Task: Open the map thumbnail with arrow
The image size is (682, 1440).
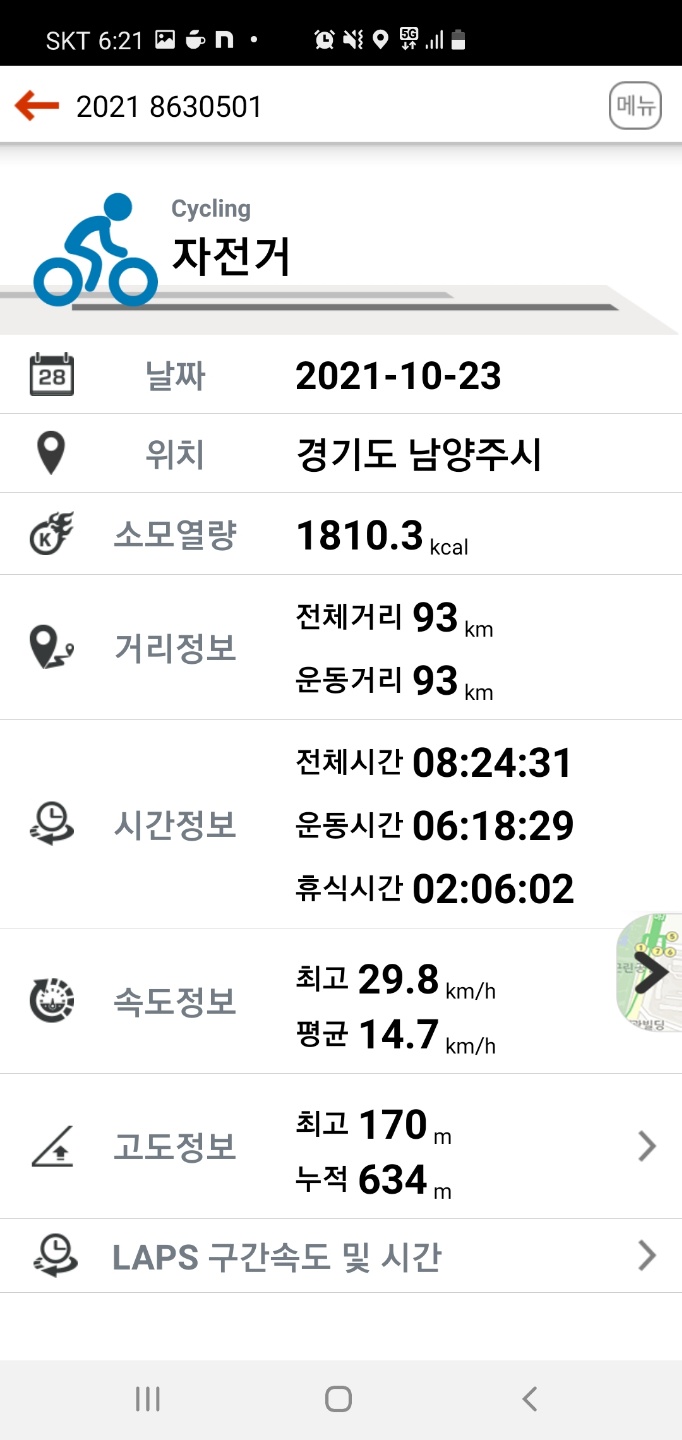Action: pos(650,972)
